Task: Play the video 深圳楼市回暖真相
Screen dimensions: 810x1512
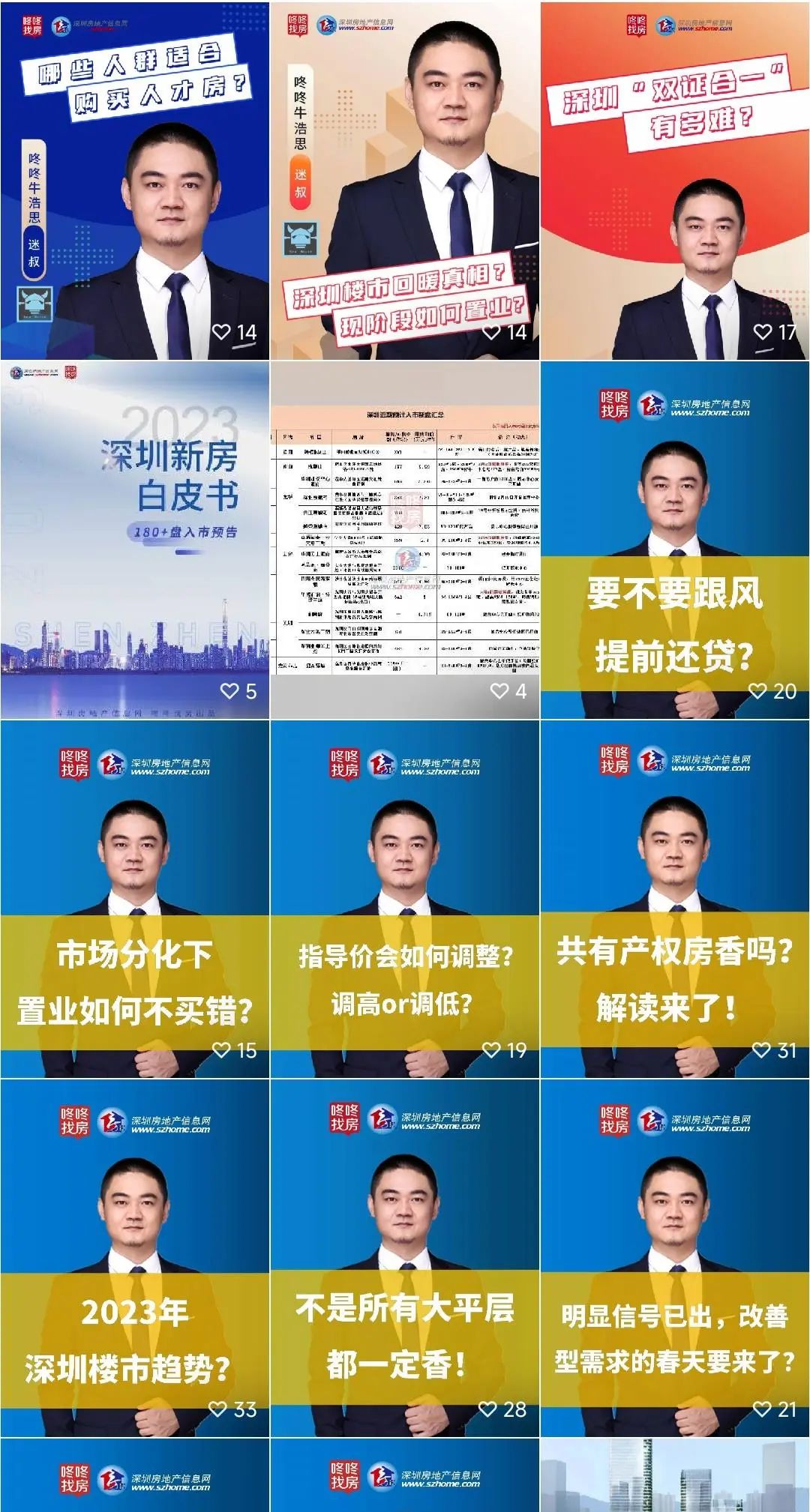Action: [x=405, y=180]
